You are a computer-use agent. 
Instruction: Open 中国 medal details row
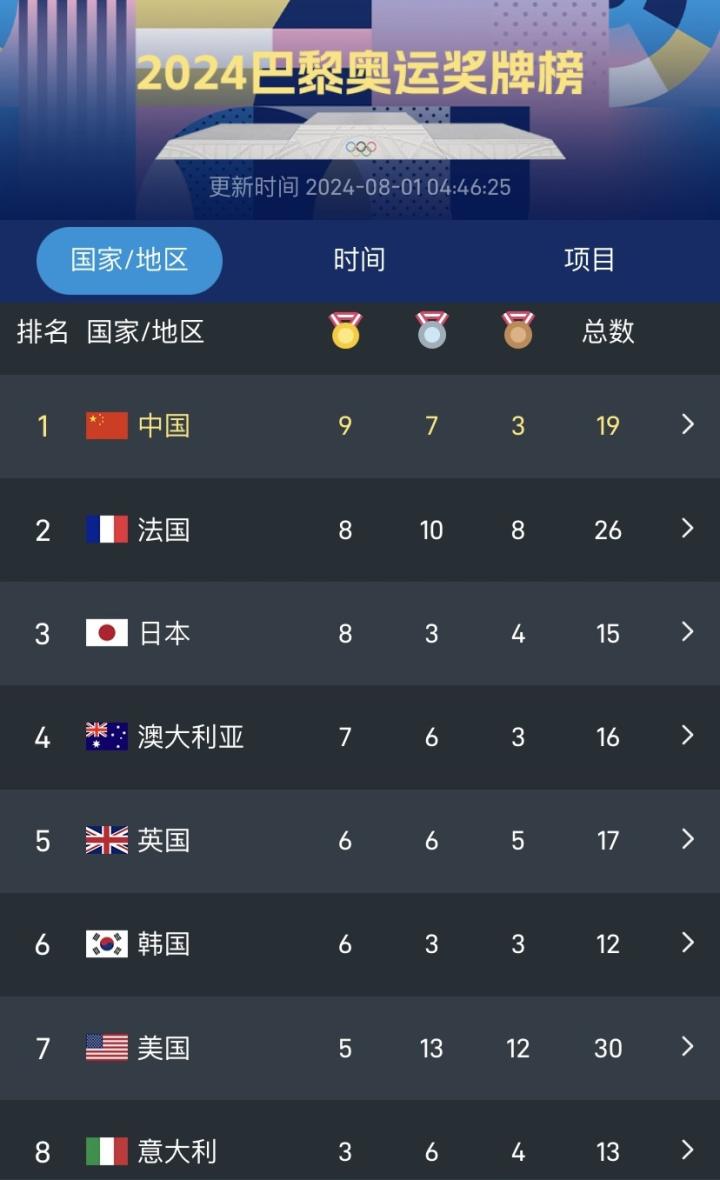point(360,426)
